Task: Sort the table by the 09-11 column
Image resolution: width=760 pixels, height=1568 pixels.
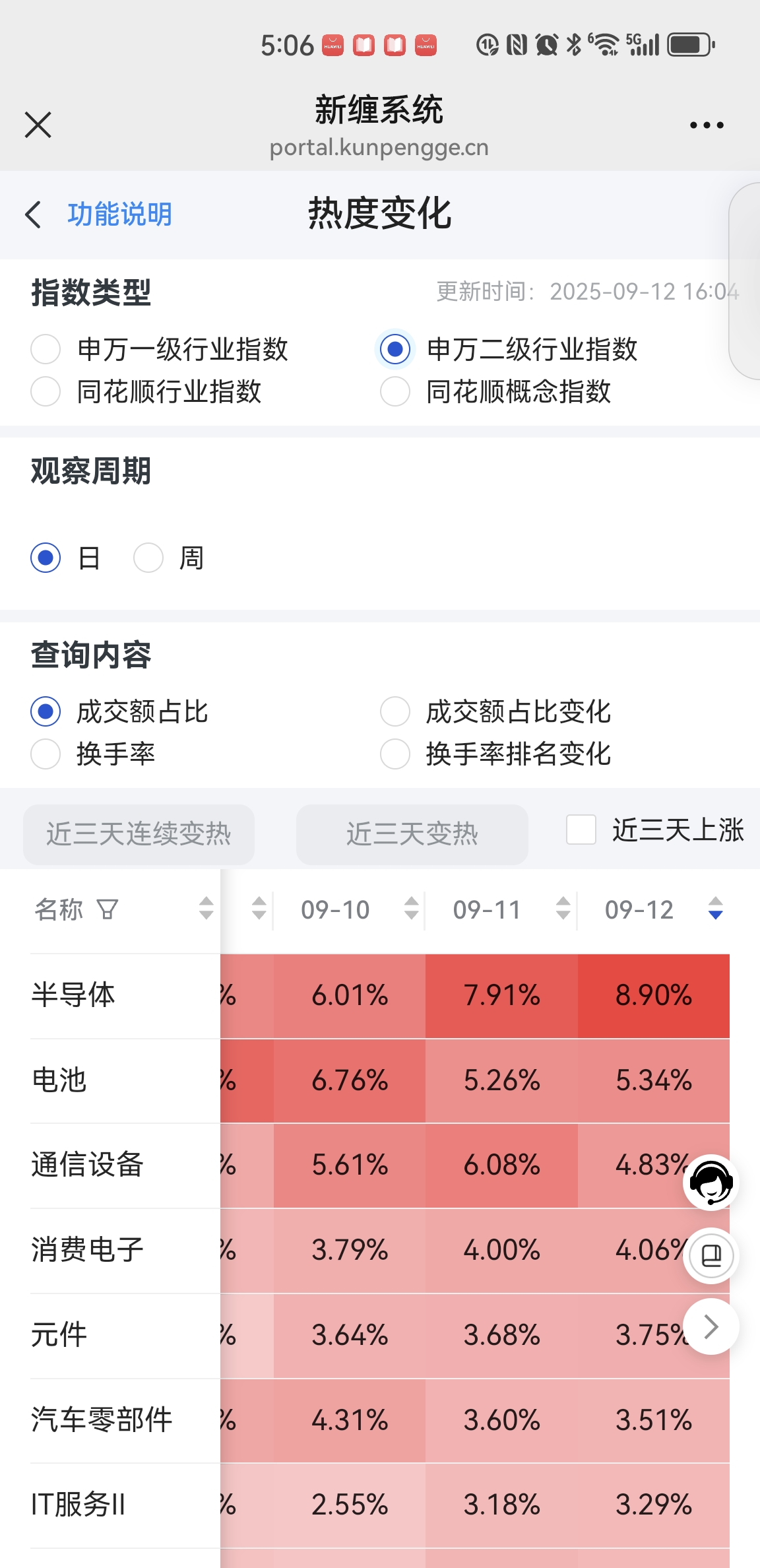Action: [x=563, y=909]
